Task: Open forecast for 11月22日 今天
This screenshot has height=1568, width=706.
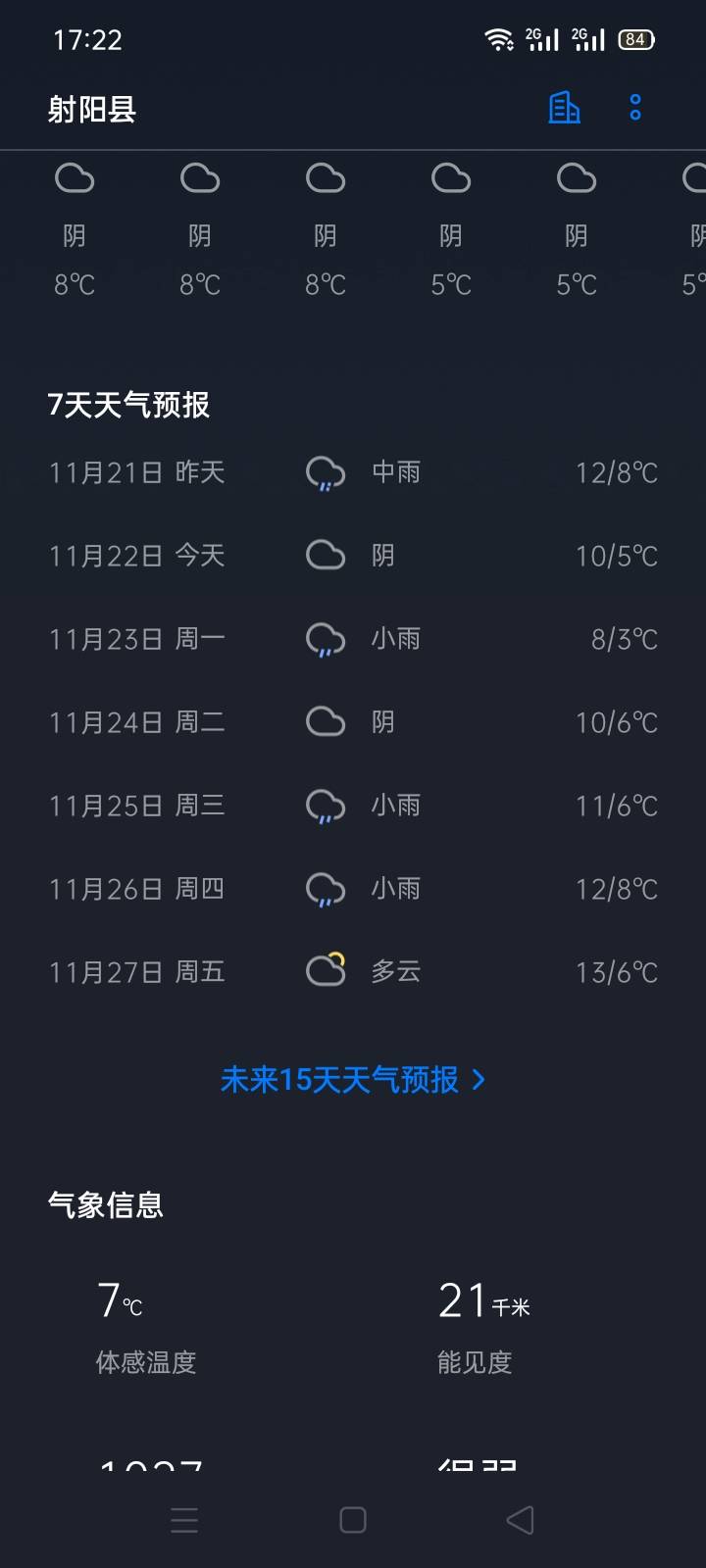Action: click(x=353, y=556)
